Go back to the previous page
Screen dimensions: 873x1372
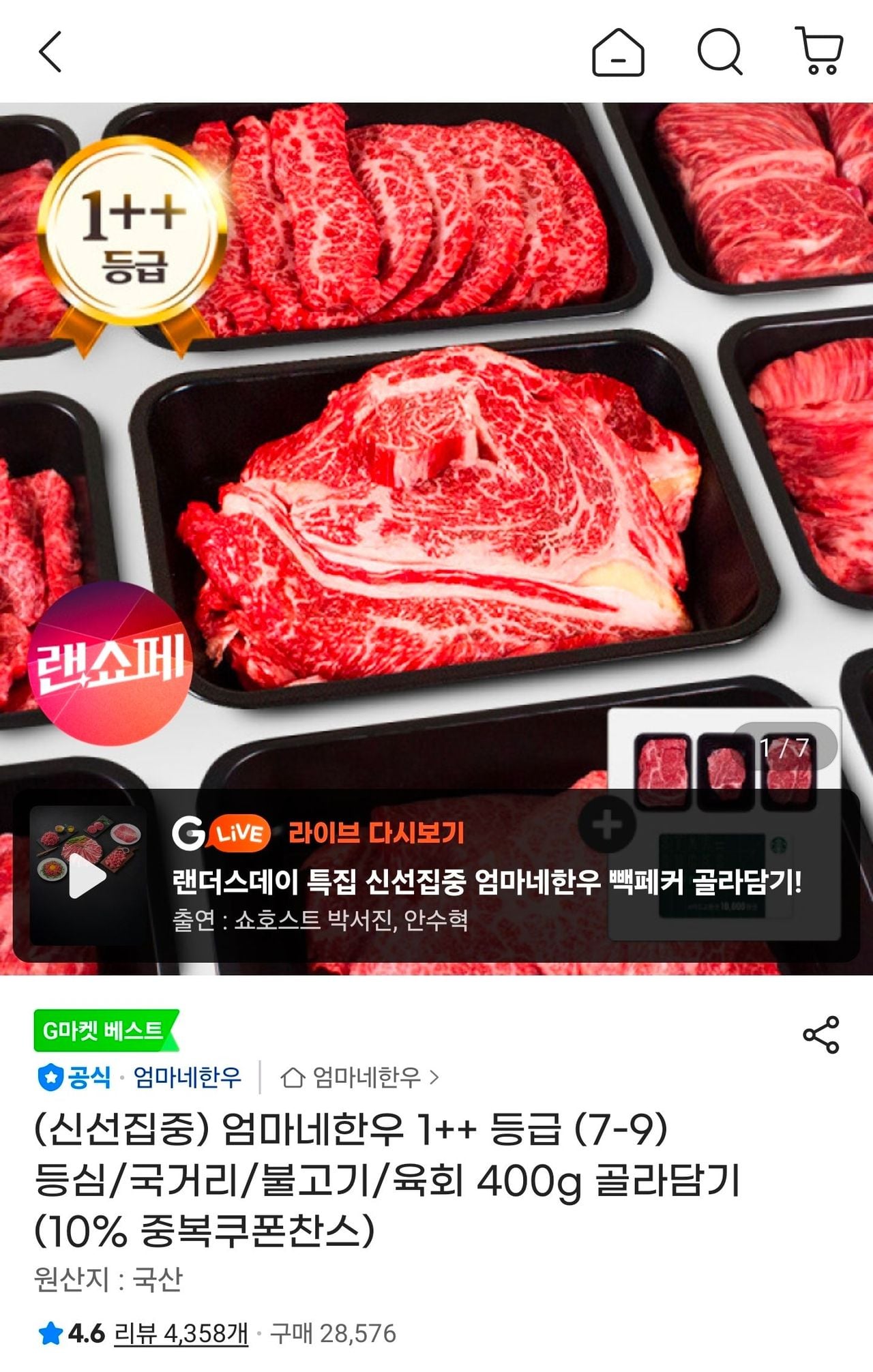50,52
